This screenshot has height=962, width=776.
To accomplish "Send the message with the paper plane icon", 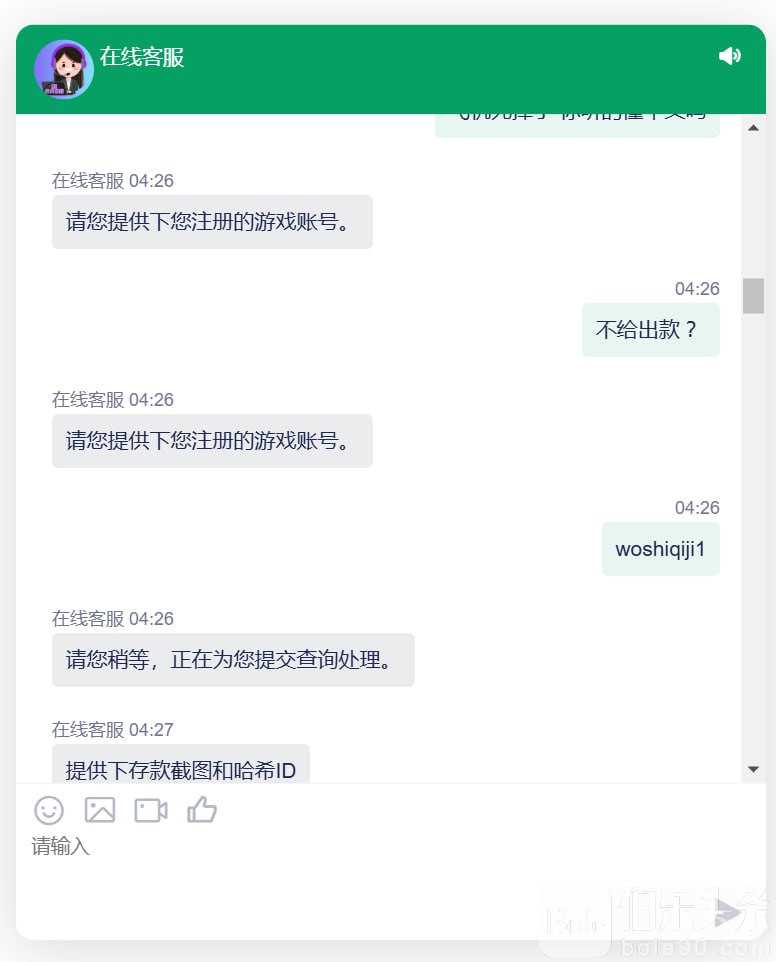I will click(727, 913).
